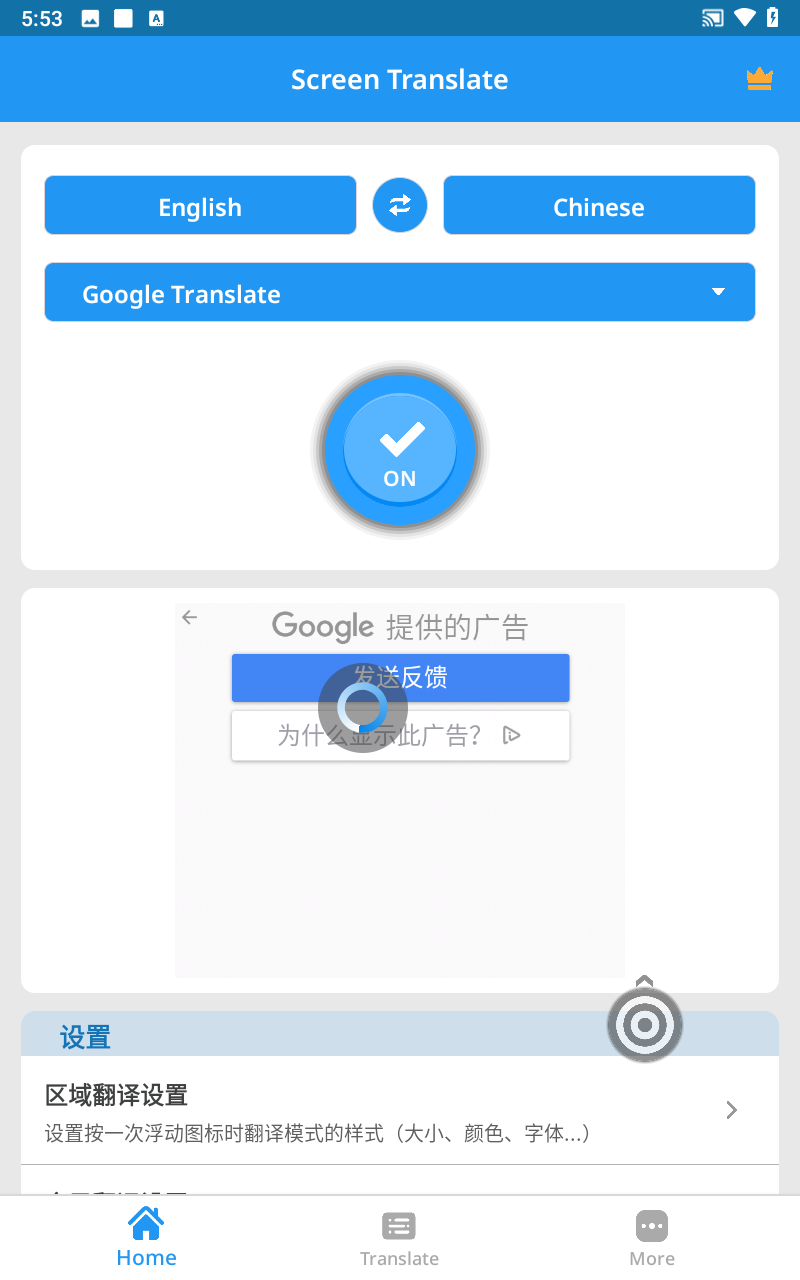Expand the Google Translate engine dropdown
The image size is (800, 1280).
pyautogui.click(x=400, y=293)
